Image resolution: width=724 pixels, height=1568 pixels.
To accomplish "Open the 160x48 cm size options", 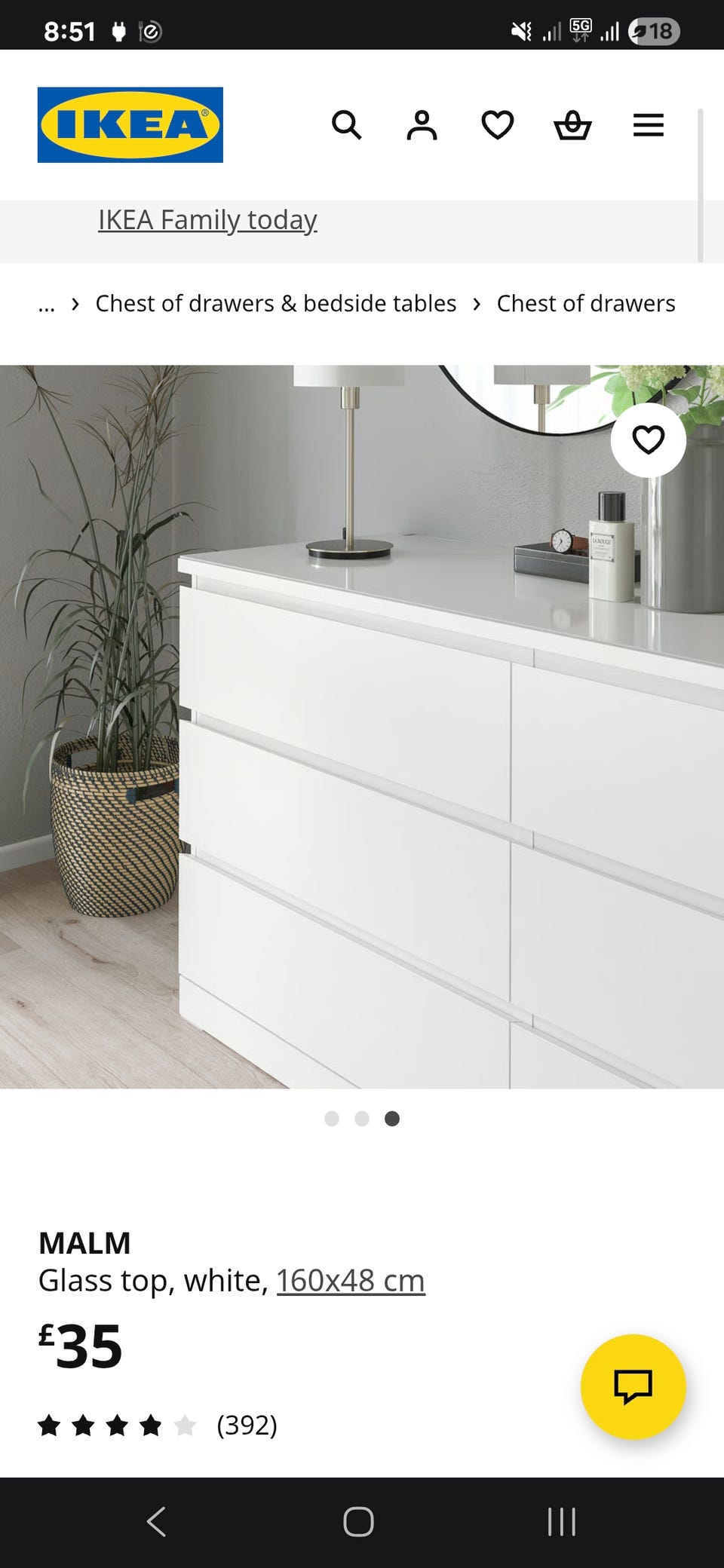I will click(x=351, y=1279).
